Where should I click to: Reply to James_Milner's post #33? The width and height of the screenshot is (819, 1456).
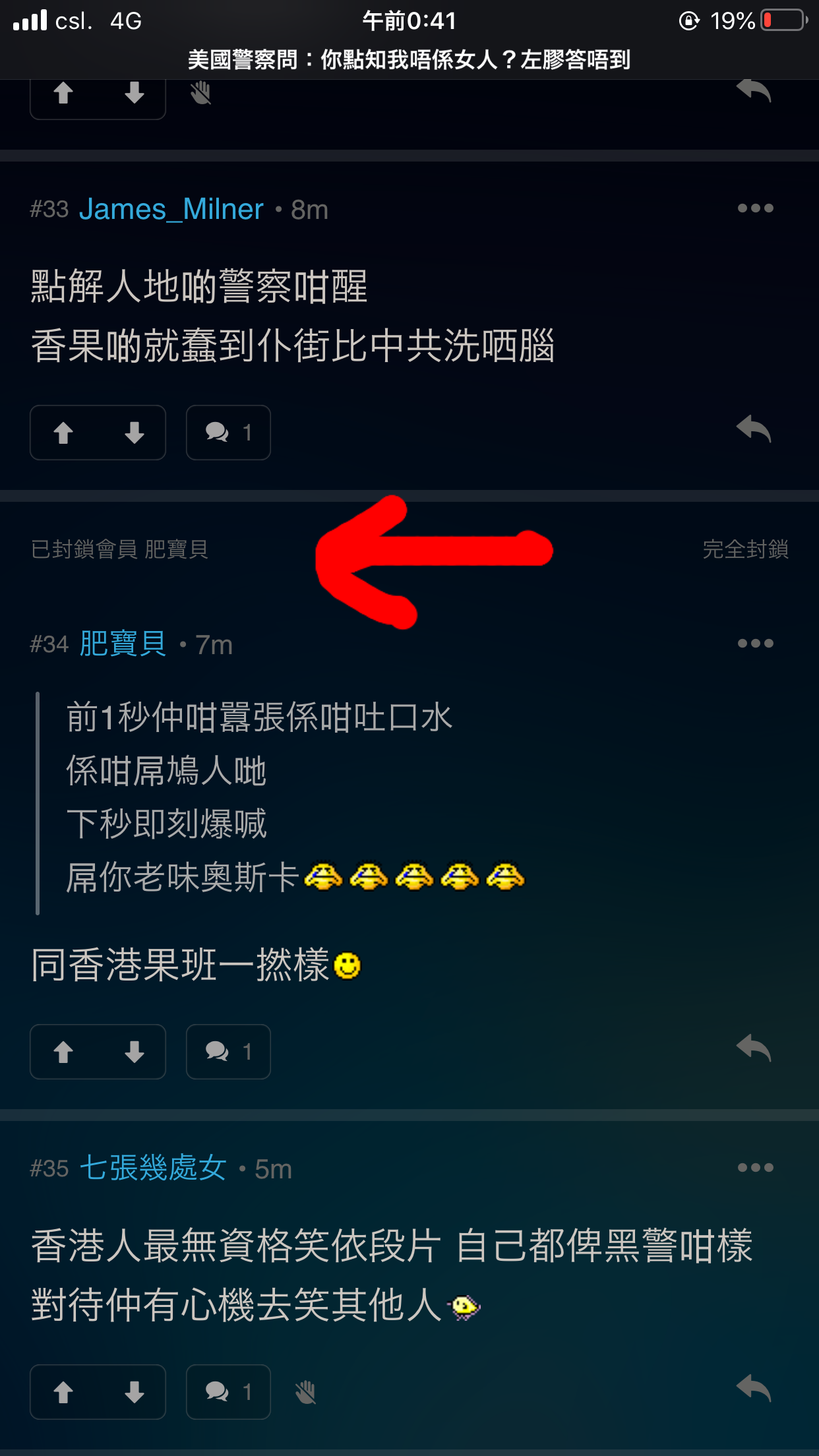pos(754,430)
